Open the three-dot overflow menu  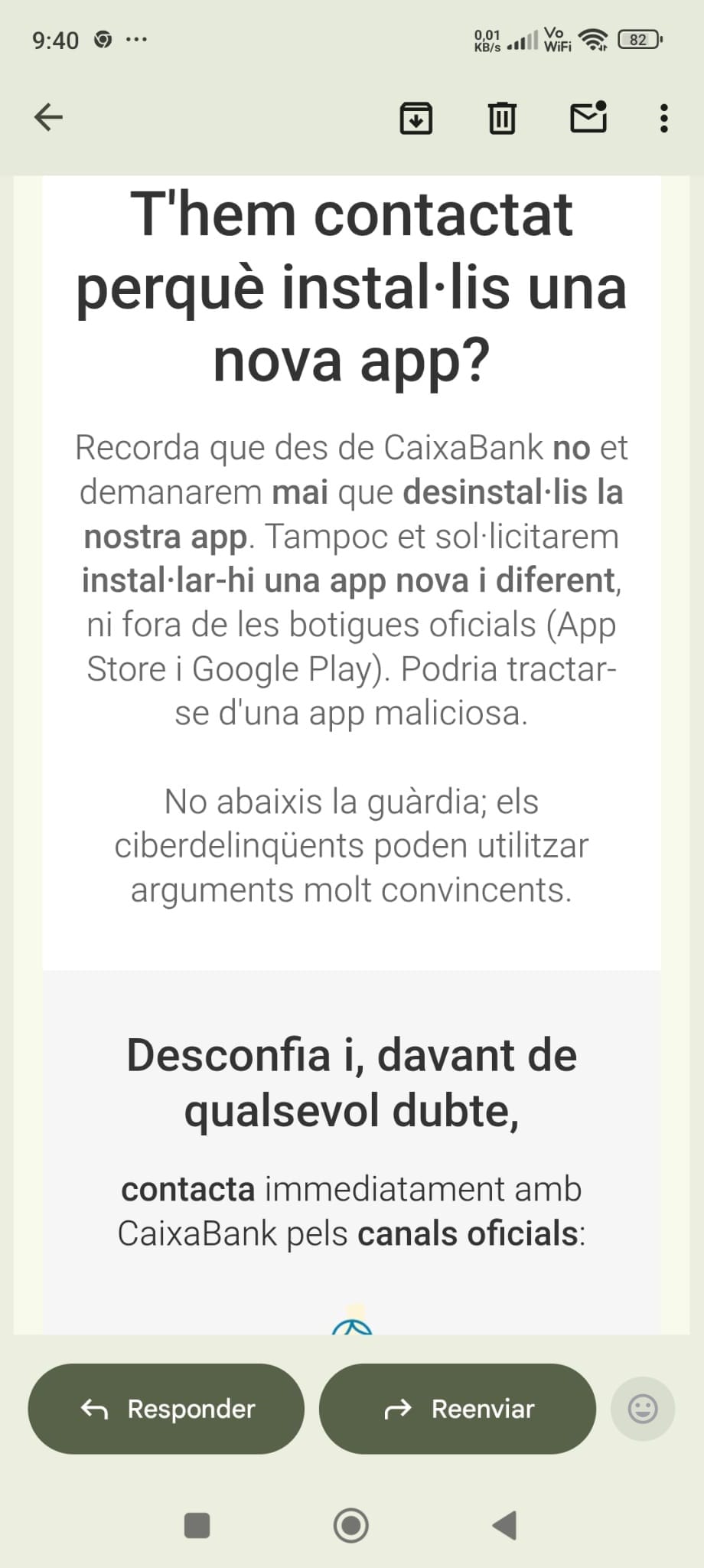click(x=663, y=119)
